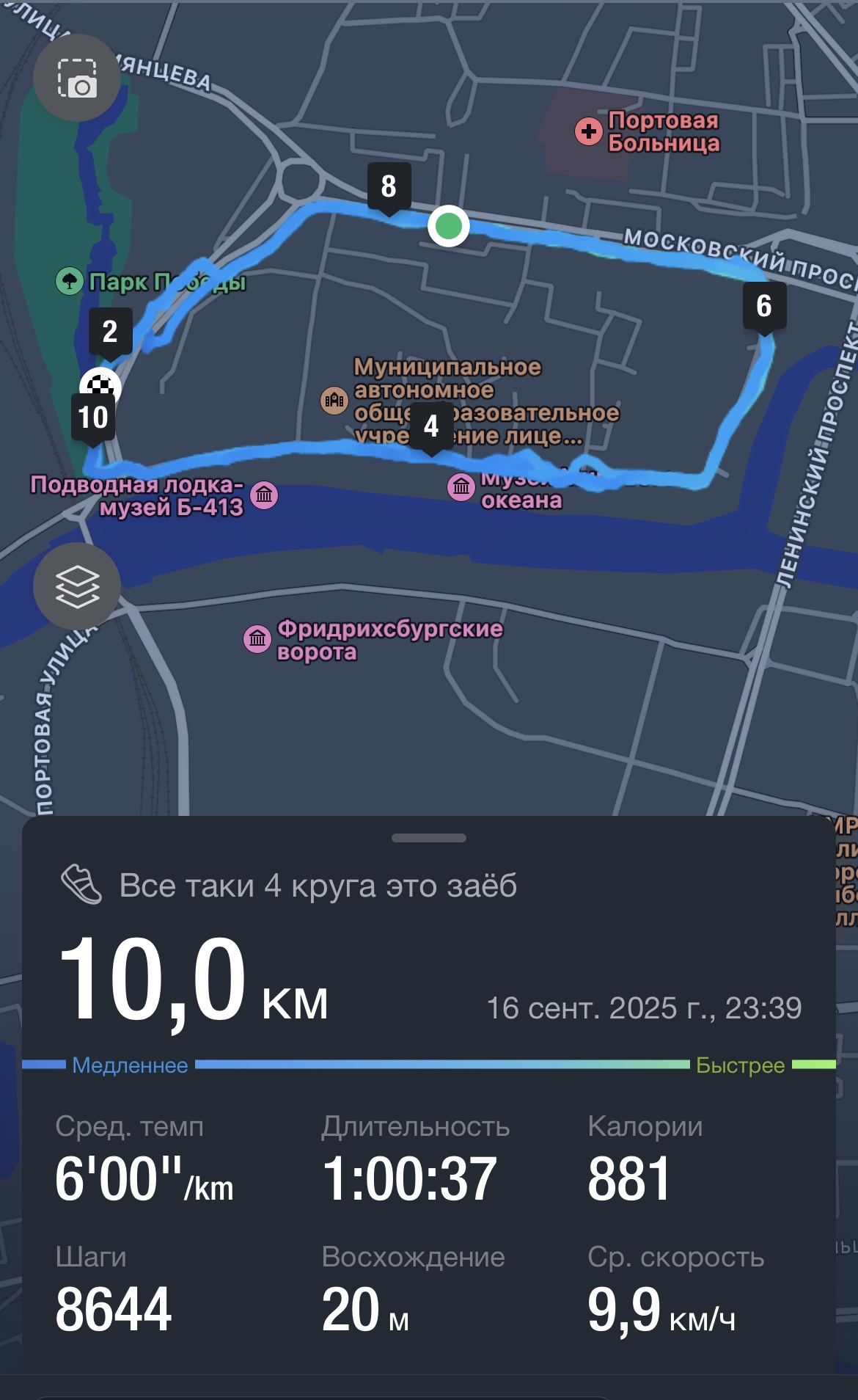
Task: Tap the bottom sheet drag handle
Action: click(x=429, y=838)
